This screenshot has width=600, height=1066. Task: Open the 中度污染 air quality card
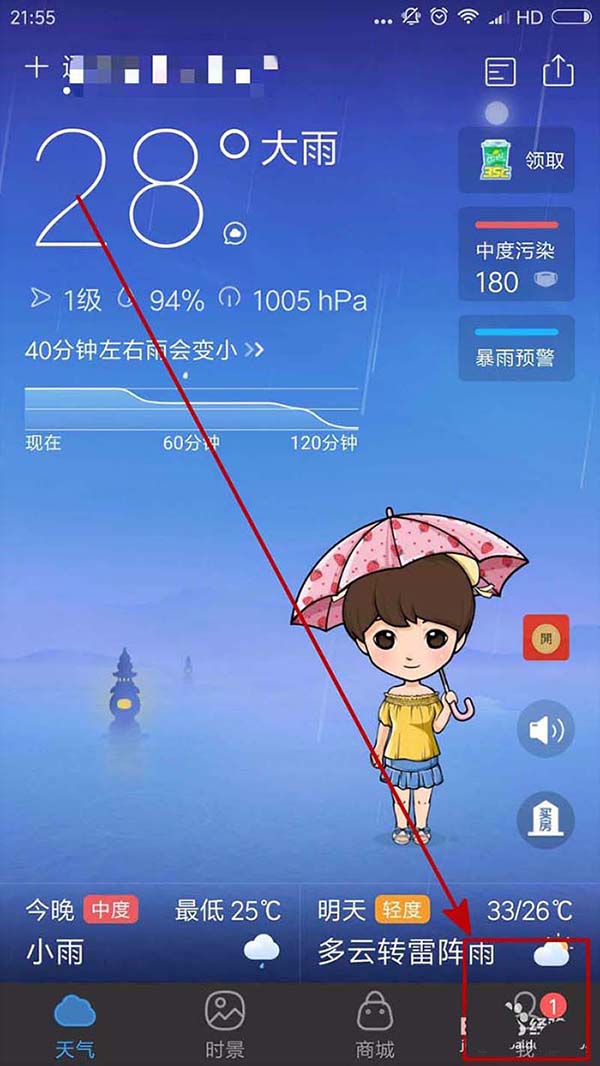point(516,254)
